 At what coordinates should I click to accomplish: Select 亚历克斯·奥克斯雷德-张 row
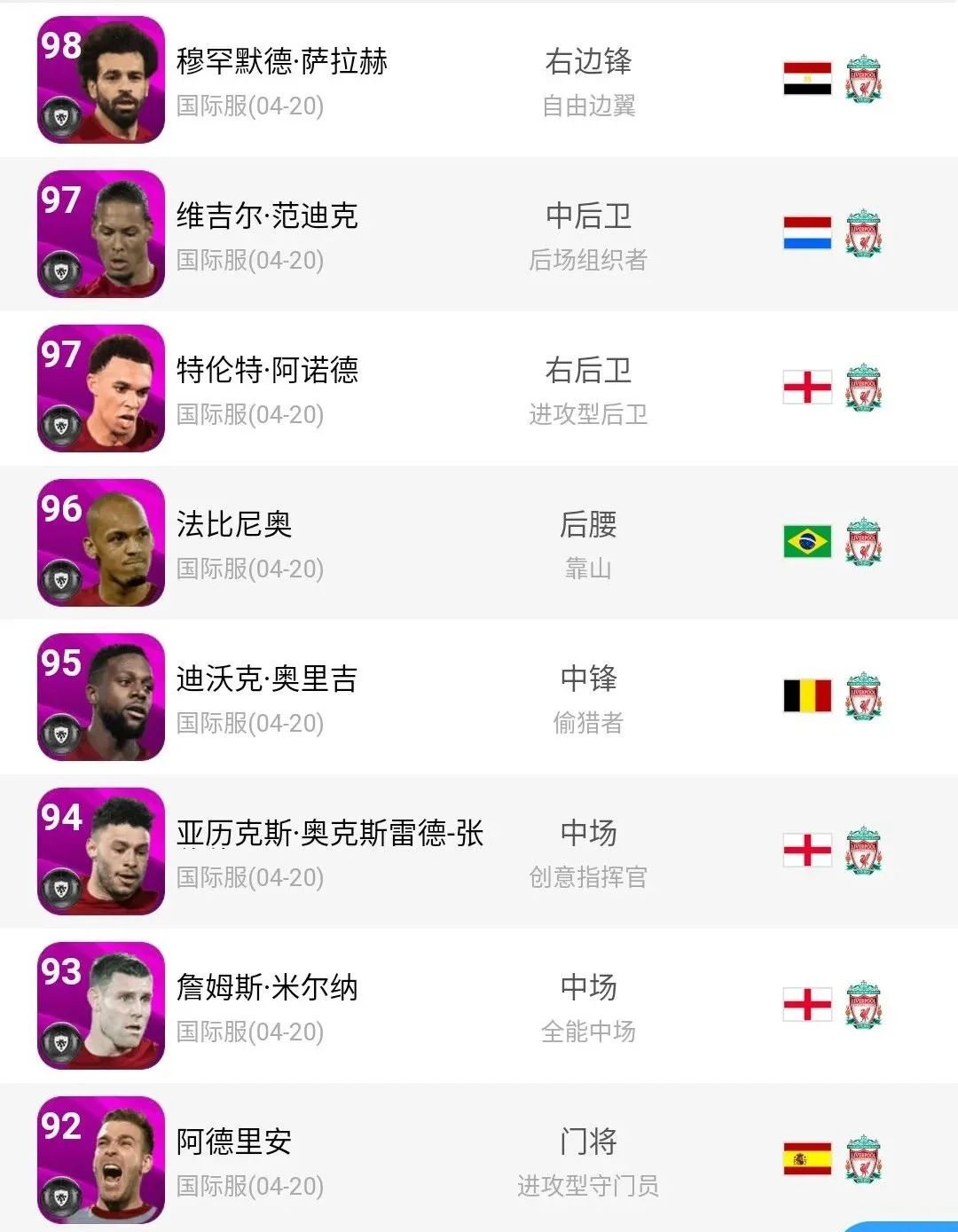(330, 834)
